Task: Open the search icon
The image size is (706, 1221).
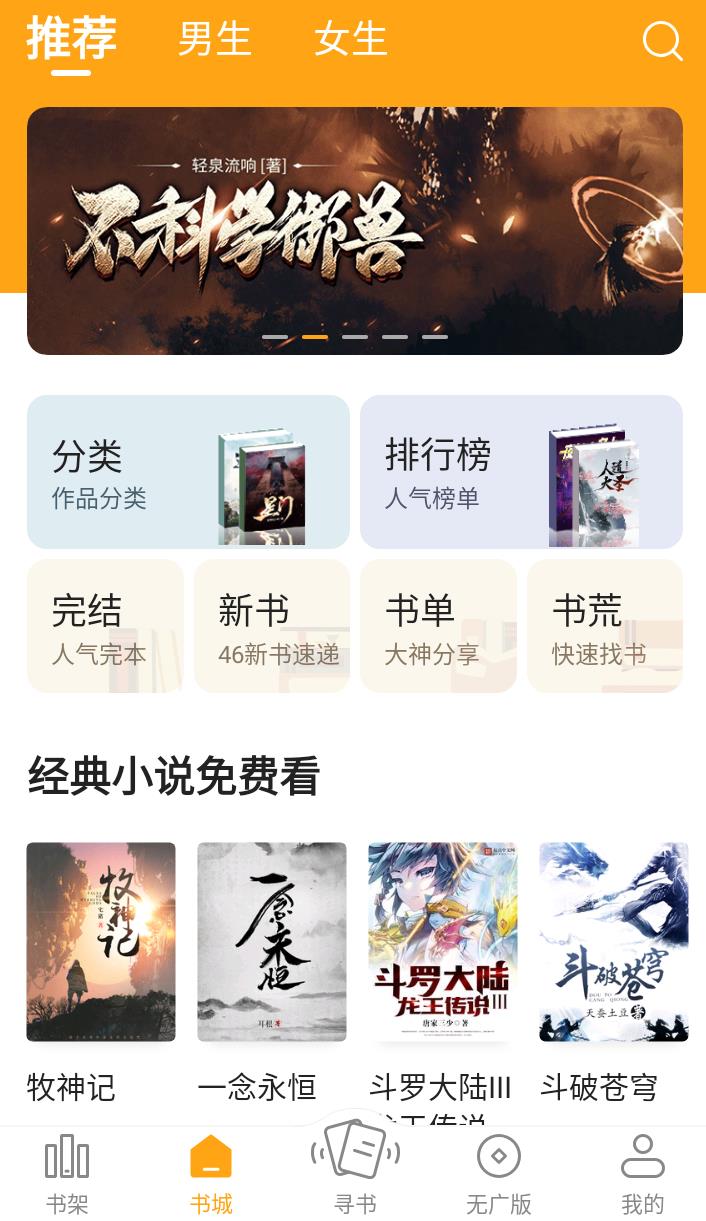Action: (662, 42)
